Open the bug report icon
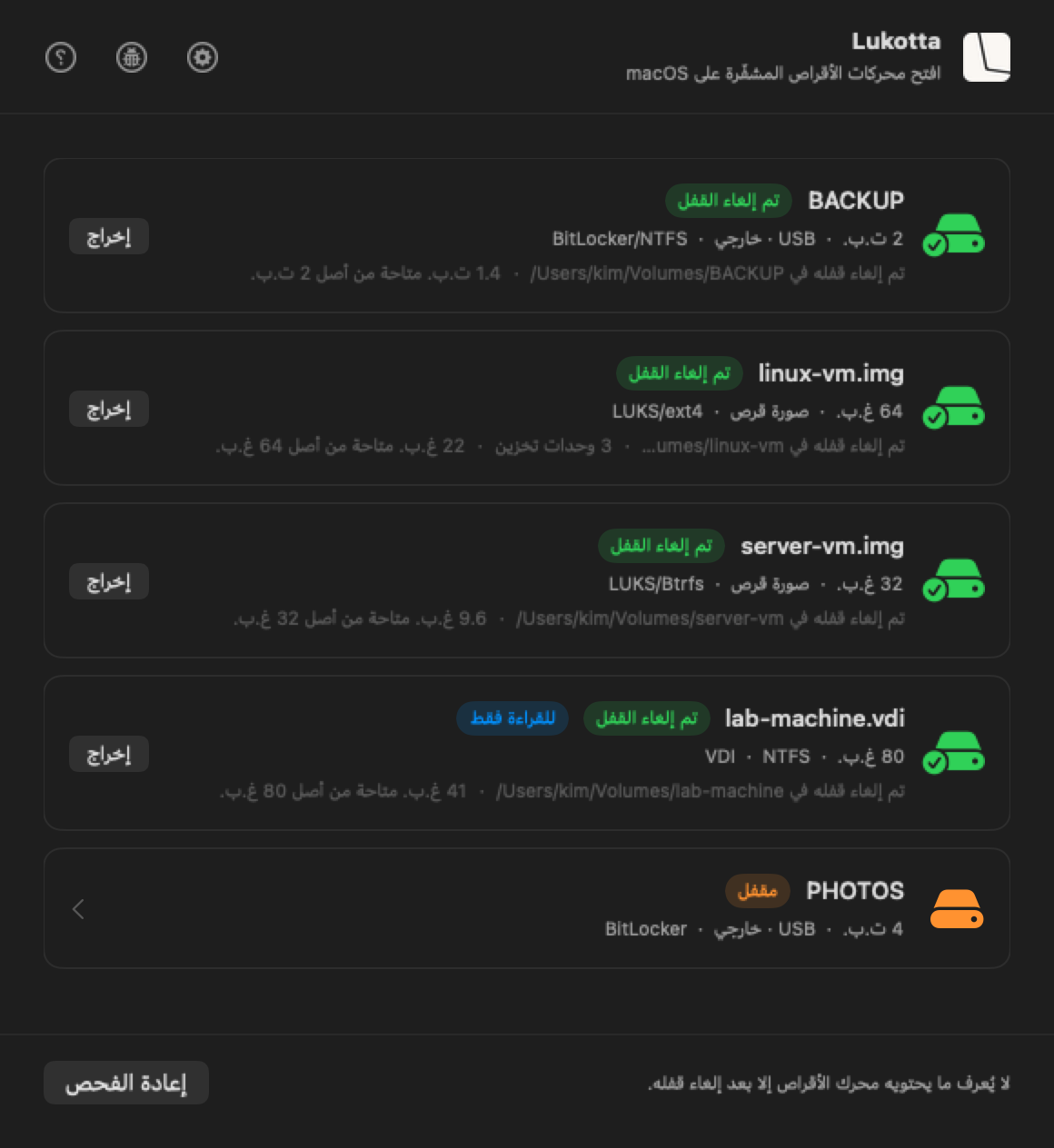The image size is (1054, 1148). pos(132,58)
